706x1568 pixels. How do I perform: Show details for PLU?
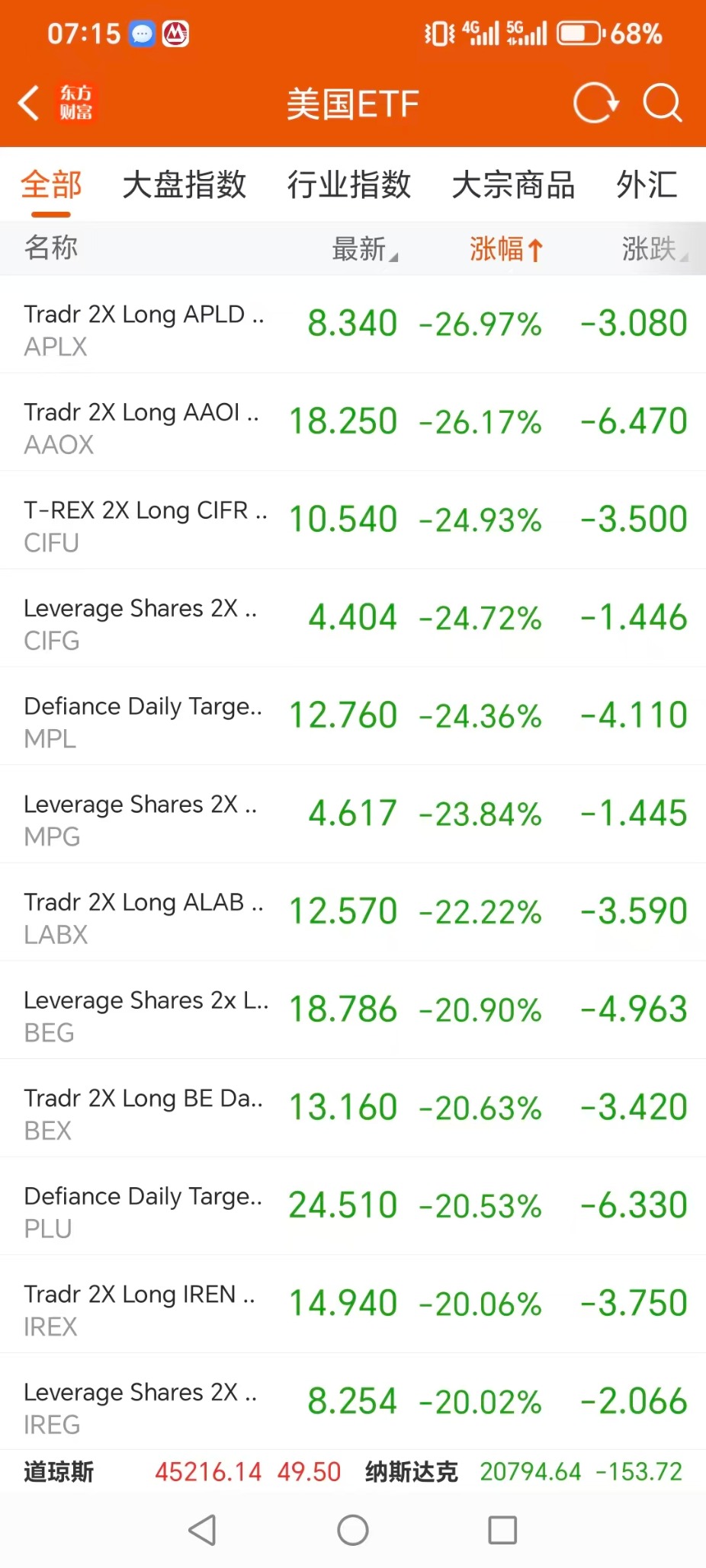[352, 1206]
